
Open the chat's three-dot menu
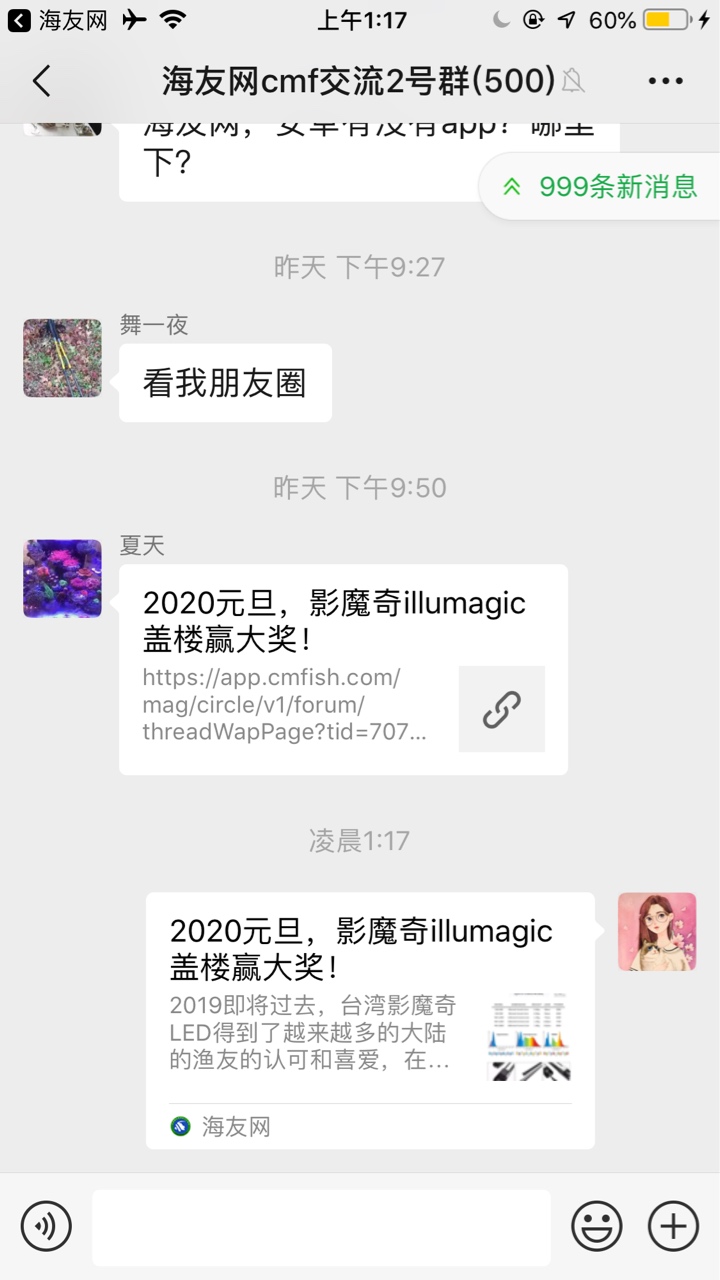pos(665,81)
